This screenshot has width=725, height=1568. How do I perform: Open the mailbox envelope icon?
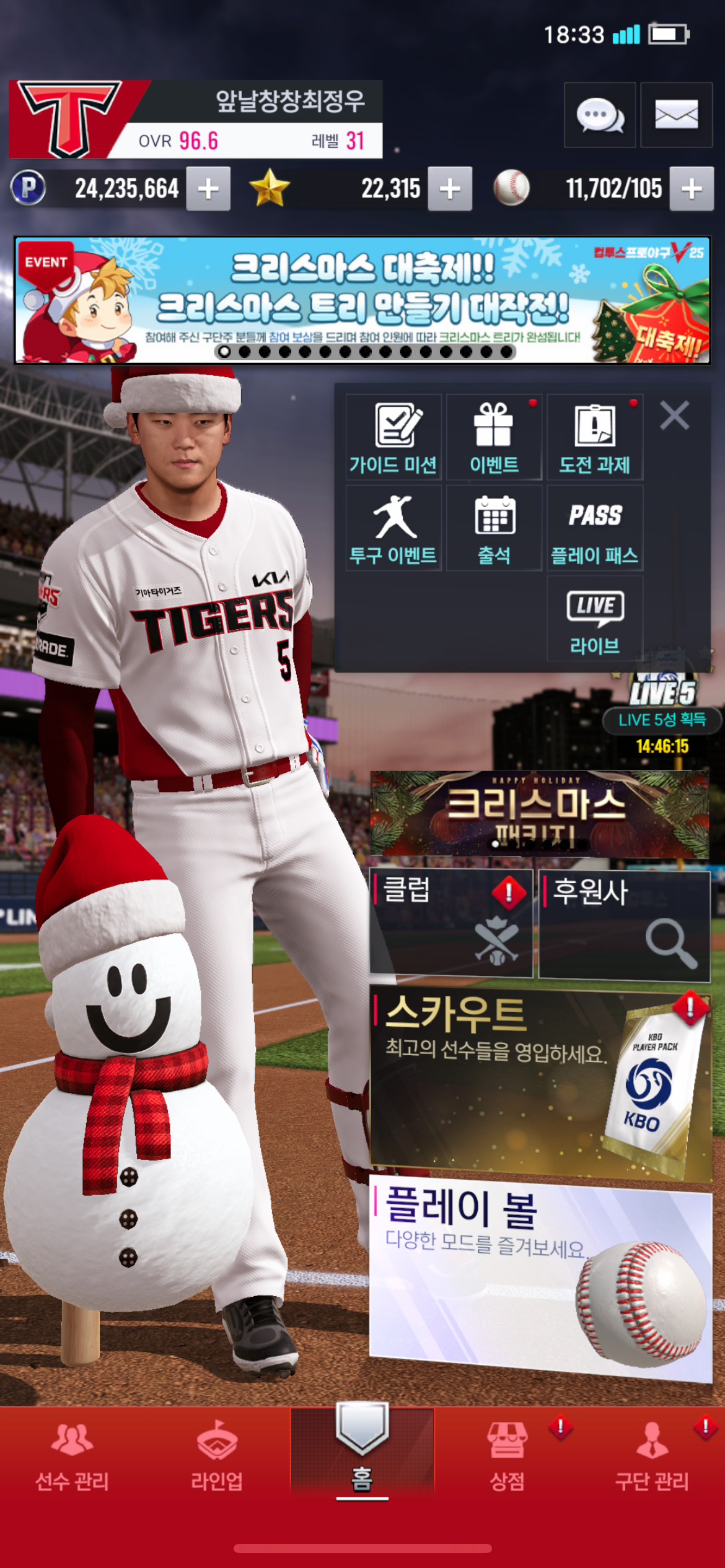tap(676, 115)
